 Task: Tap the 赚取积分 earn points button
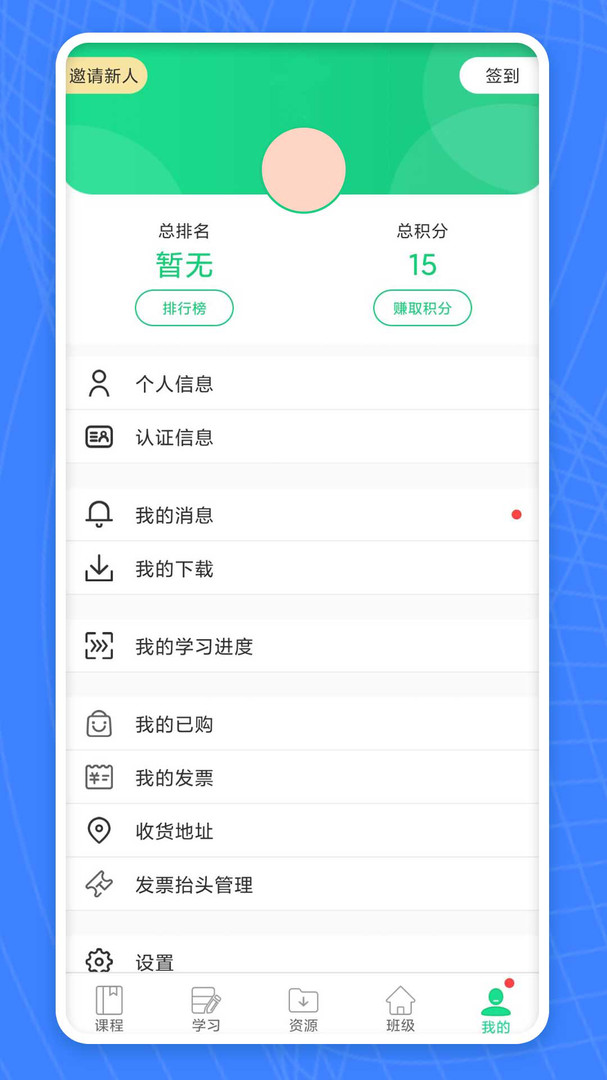click(422, 308)
